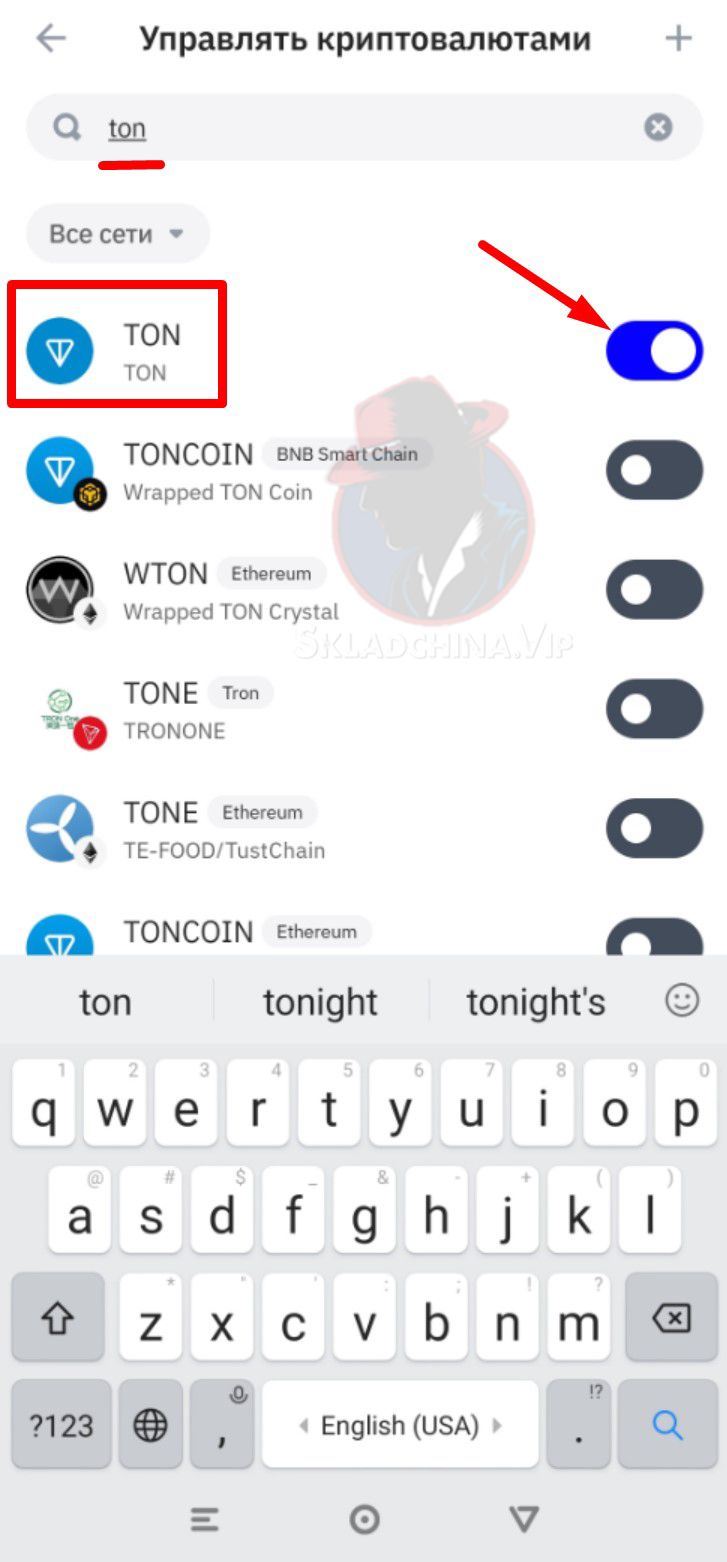Select the tonight's keyboard suggestion

(x=536, y=1002)
